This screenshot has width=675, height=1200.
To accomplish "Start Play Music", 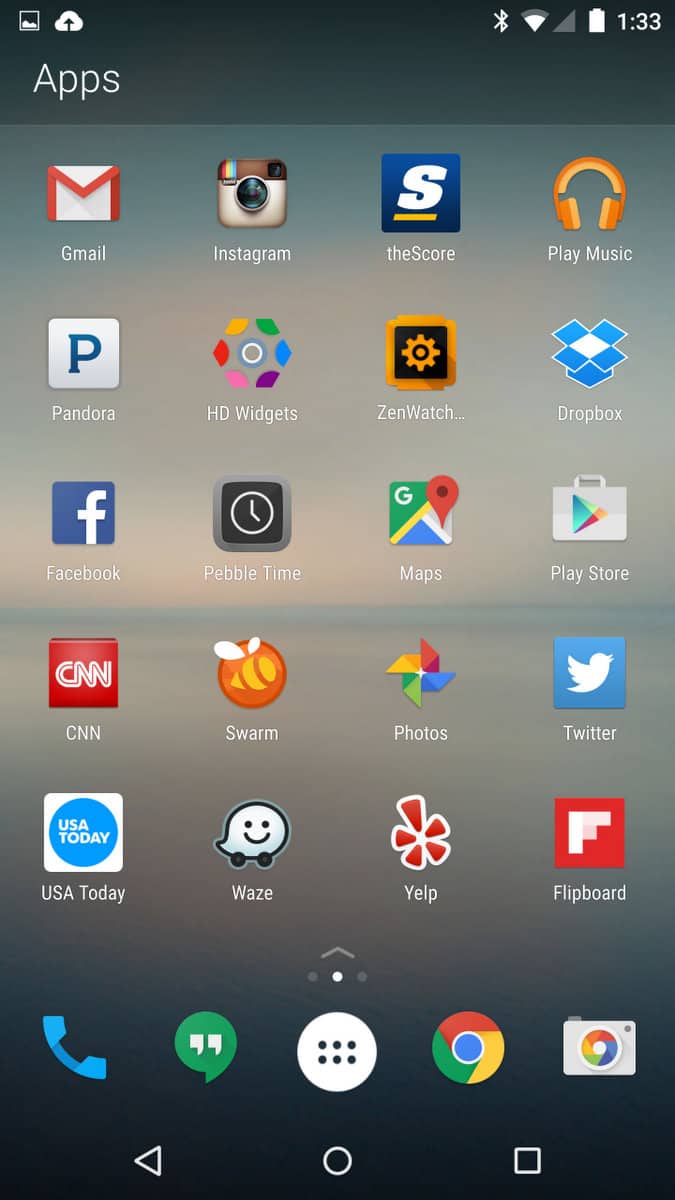I will (x=589, y=194).
